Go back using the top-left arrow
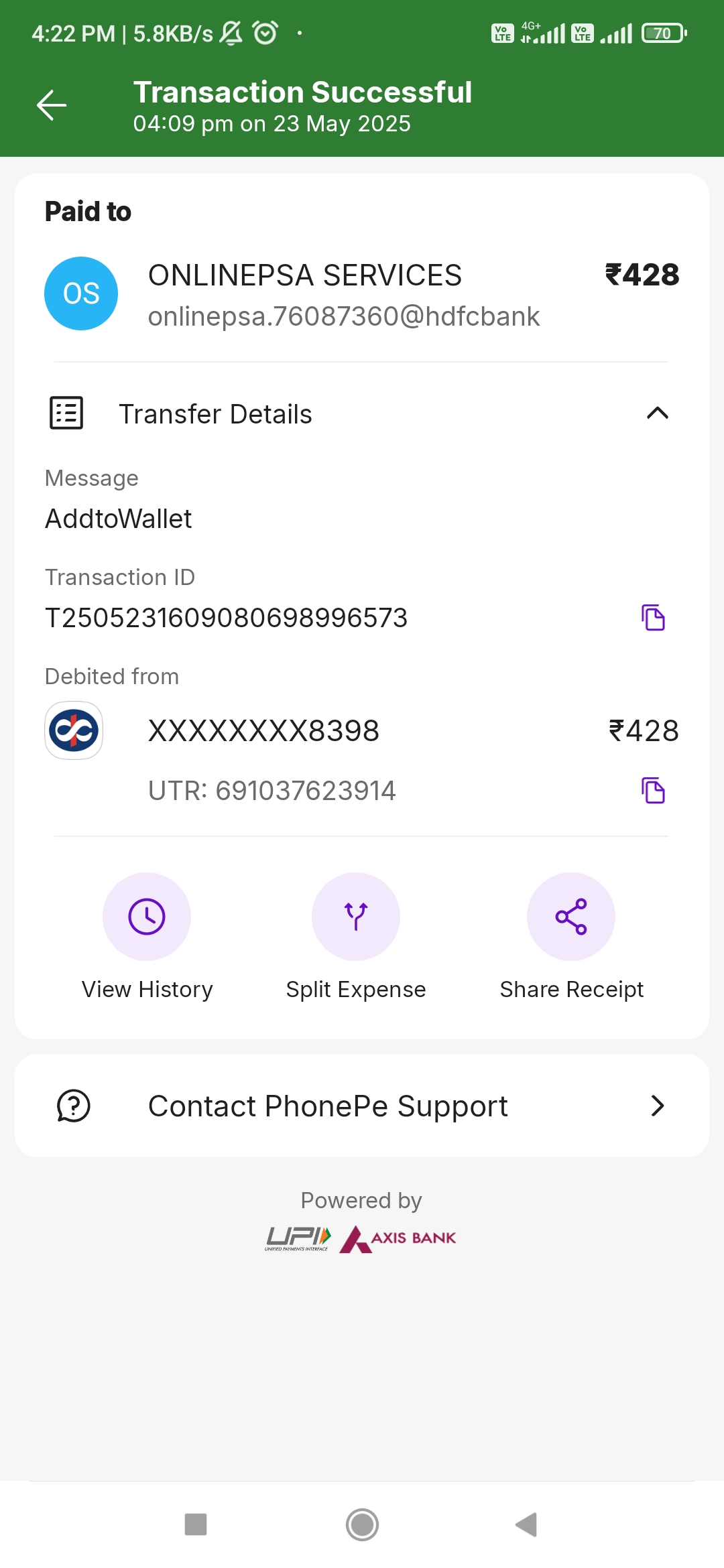 click(51, 105)
